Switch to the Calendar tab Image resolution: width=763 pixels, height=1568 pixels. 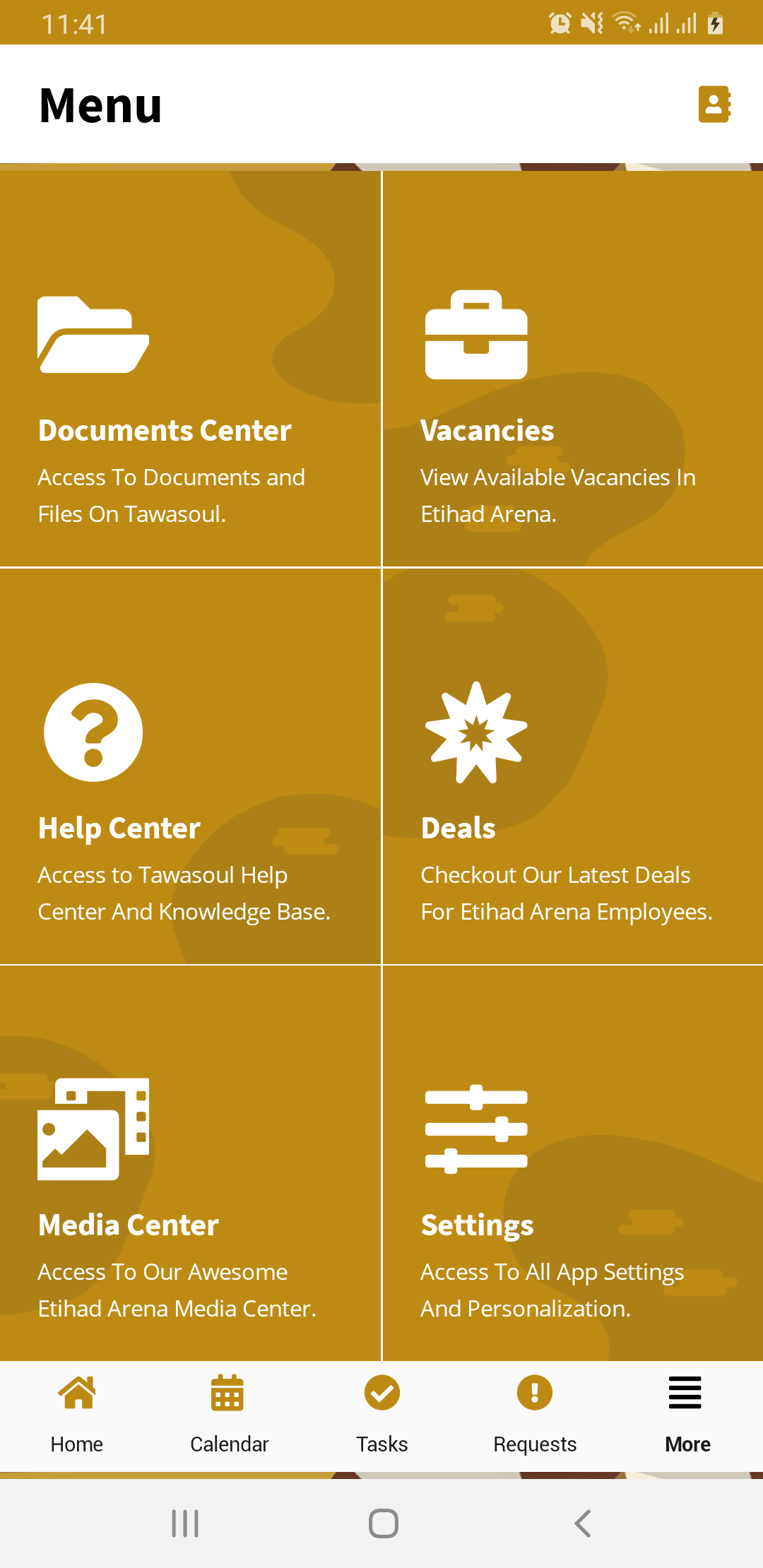pyautogui.click(x=229, y=1415)
